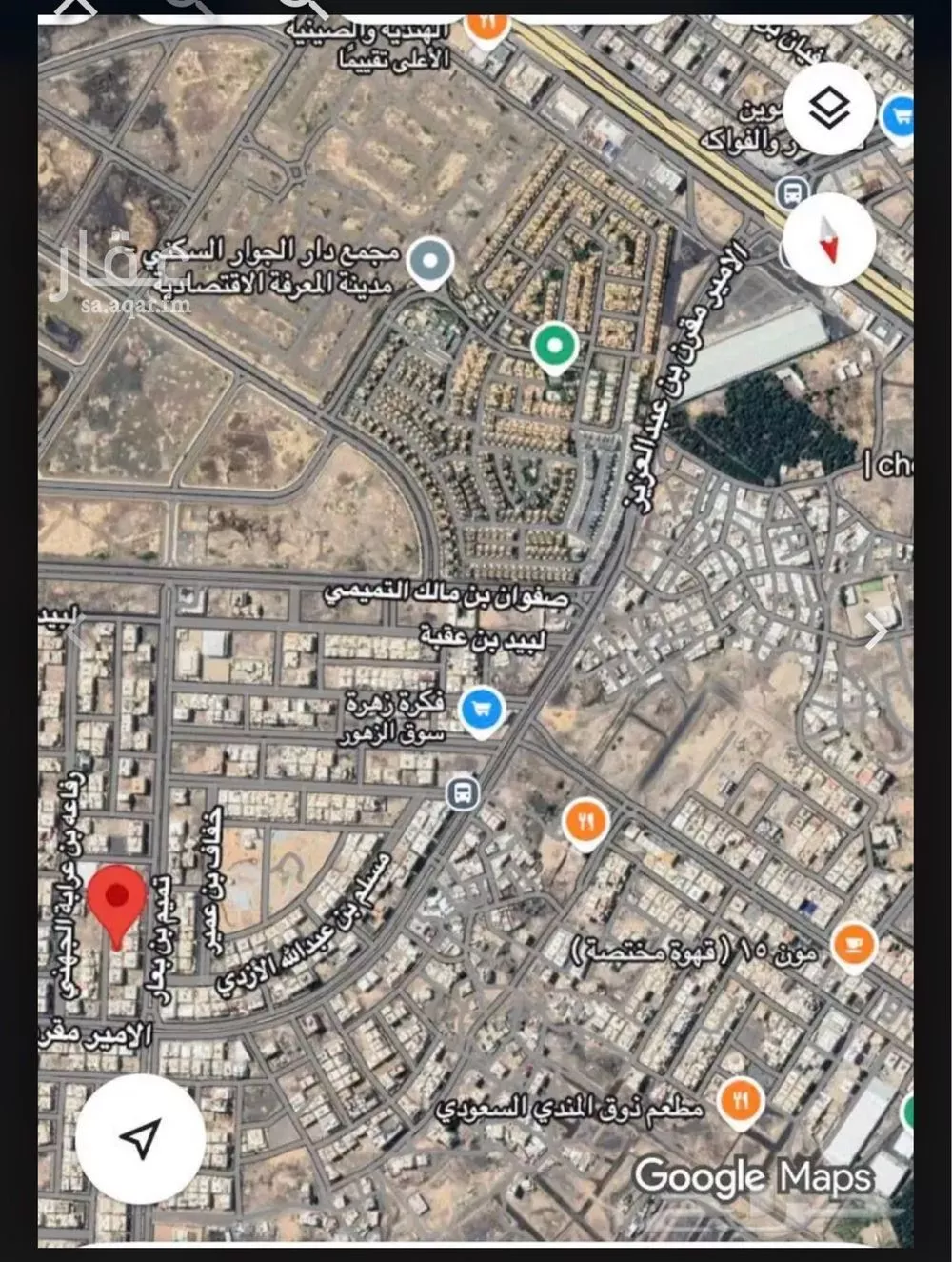Select the bus stop marker in the map center
The width and height of the screenshot is (952, 1262).
tap(462, 791)
